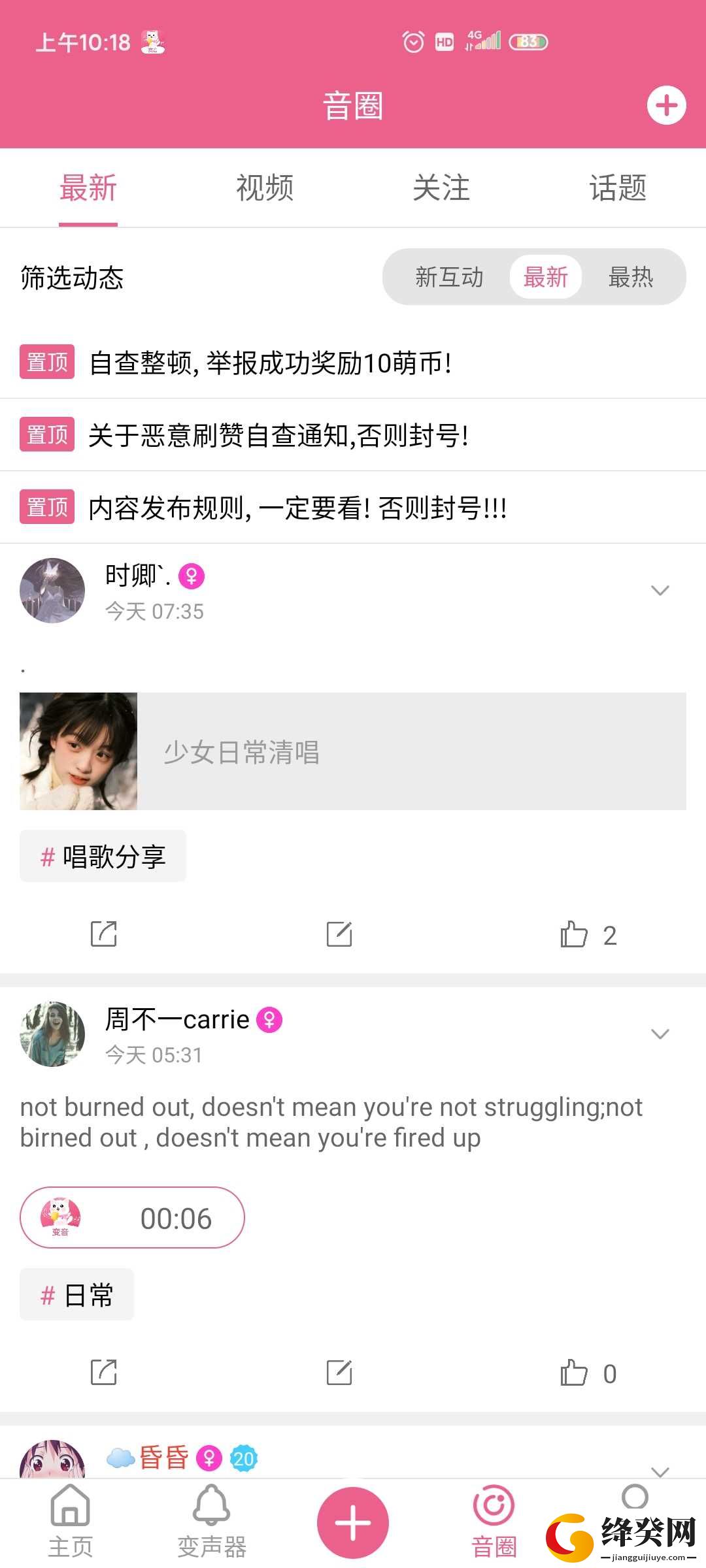Tap the center plus button in the bottom bar

pyautogui.click(x=353, y=1523)
